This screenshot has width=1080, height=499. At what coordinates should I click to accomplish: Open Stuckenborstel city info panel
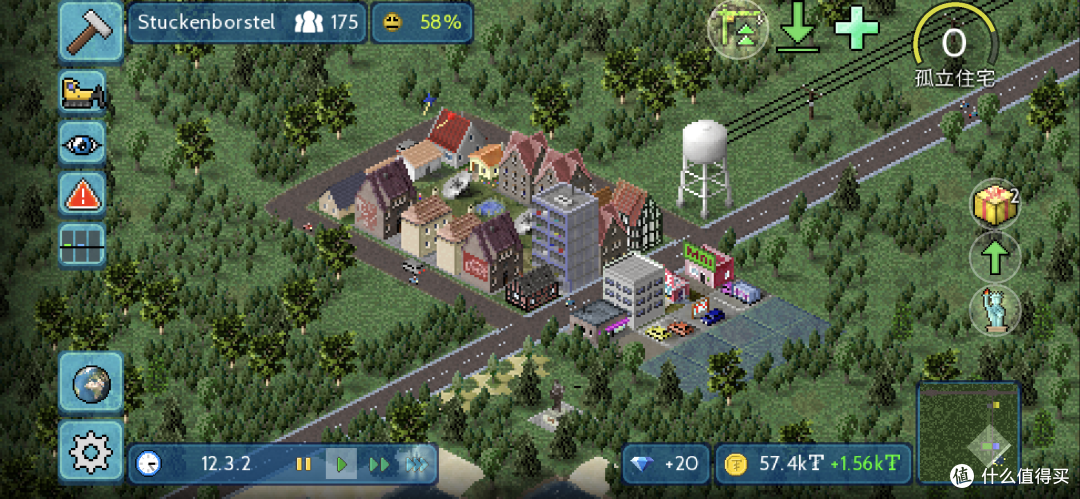pyautogui.click(x=246, y=22)
